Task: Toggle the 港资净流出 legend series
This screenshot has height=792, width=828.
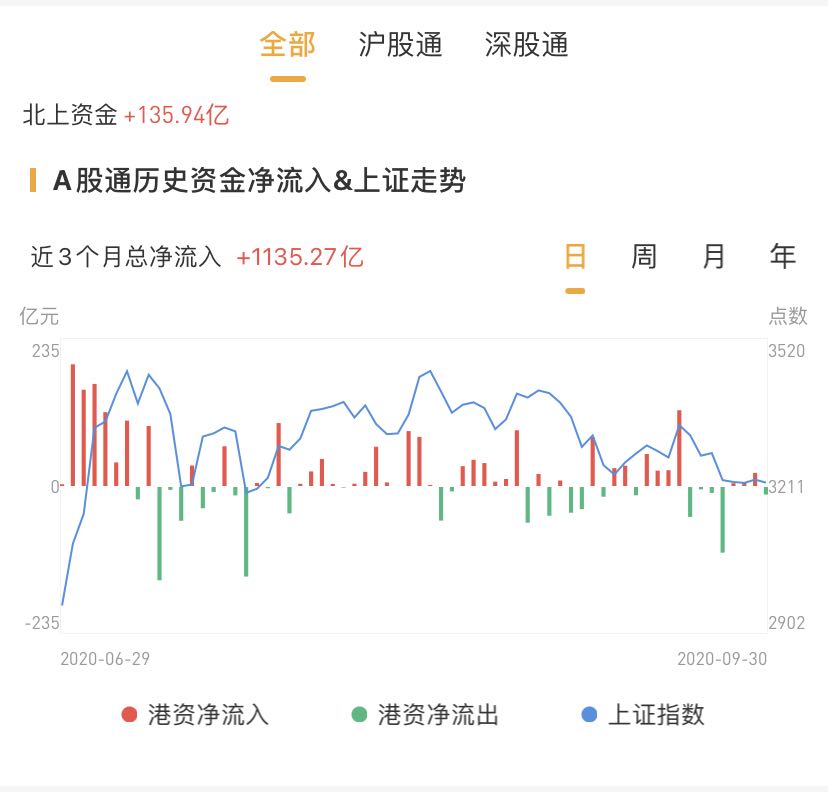Action: tap(425, 715)
